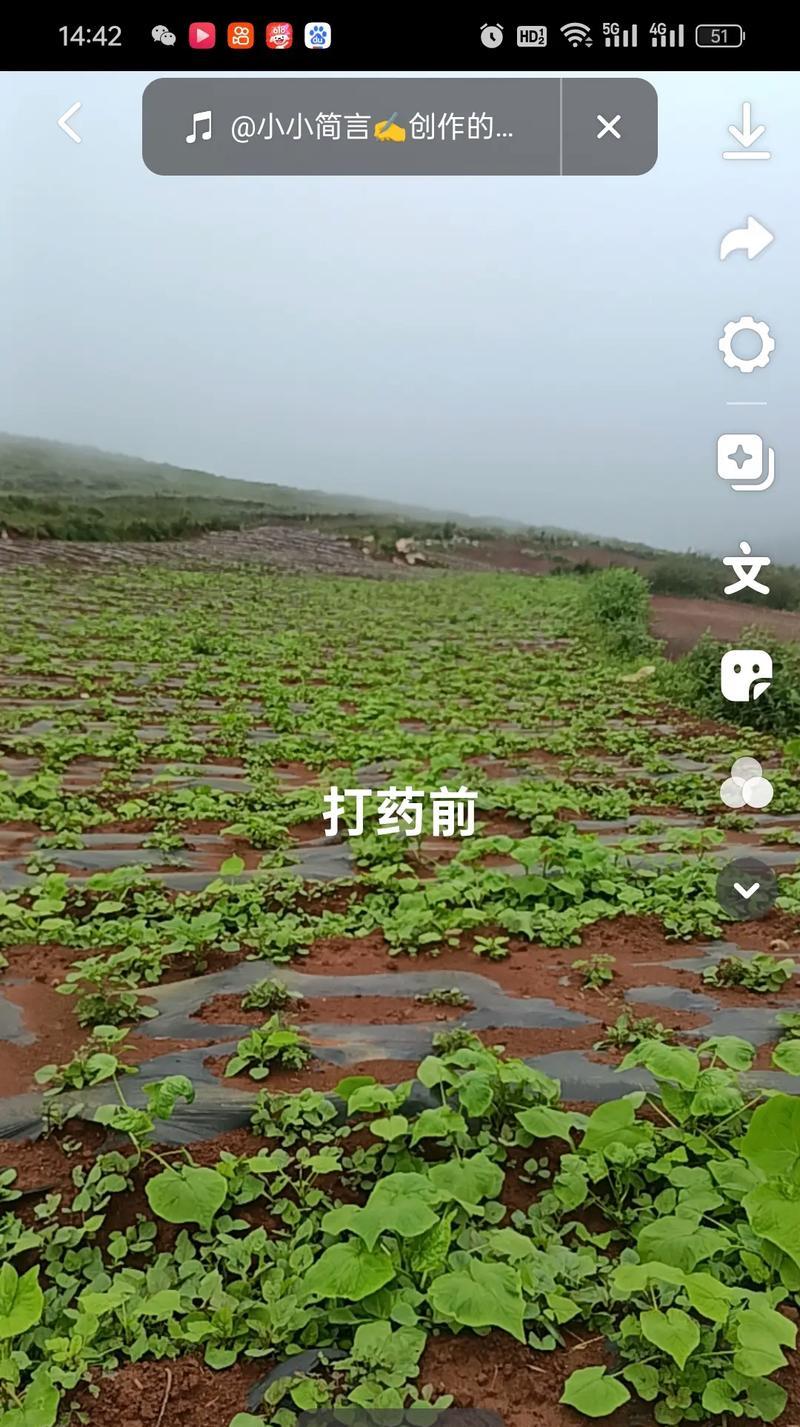800x1427 pixels.
Task: Add text with the 文 icon
Action: point(746,569)
